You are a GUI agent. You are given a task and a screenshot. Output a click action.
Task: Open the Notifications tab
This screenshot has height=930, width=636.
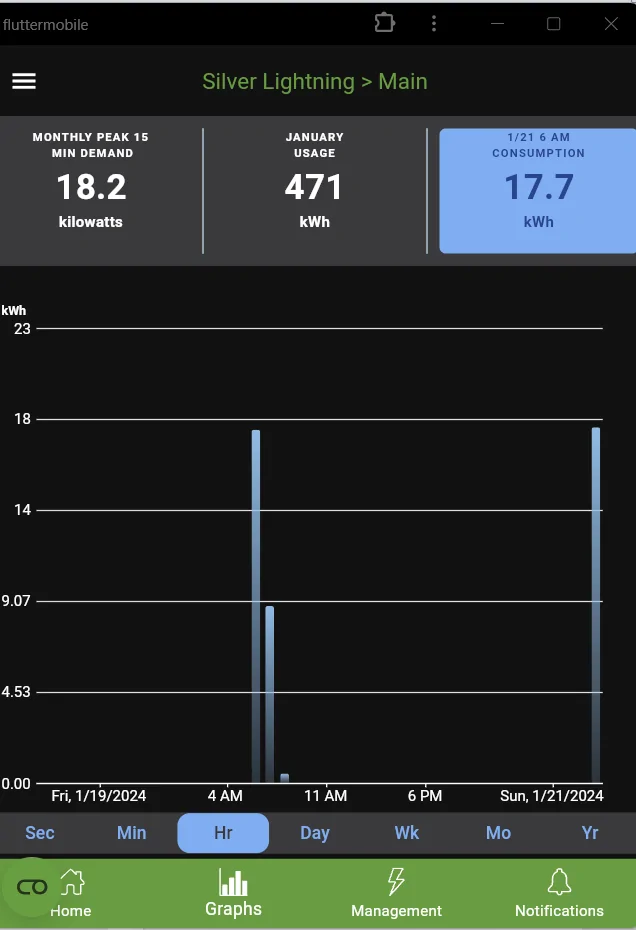click(x=559, y=893)
